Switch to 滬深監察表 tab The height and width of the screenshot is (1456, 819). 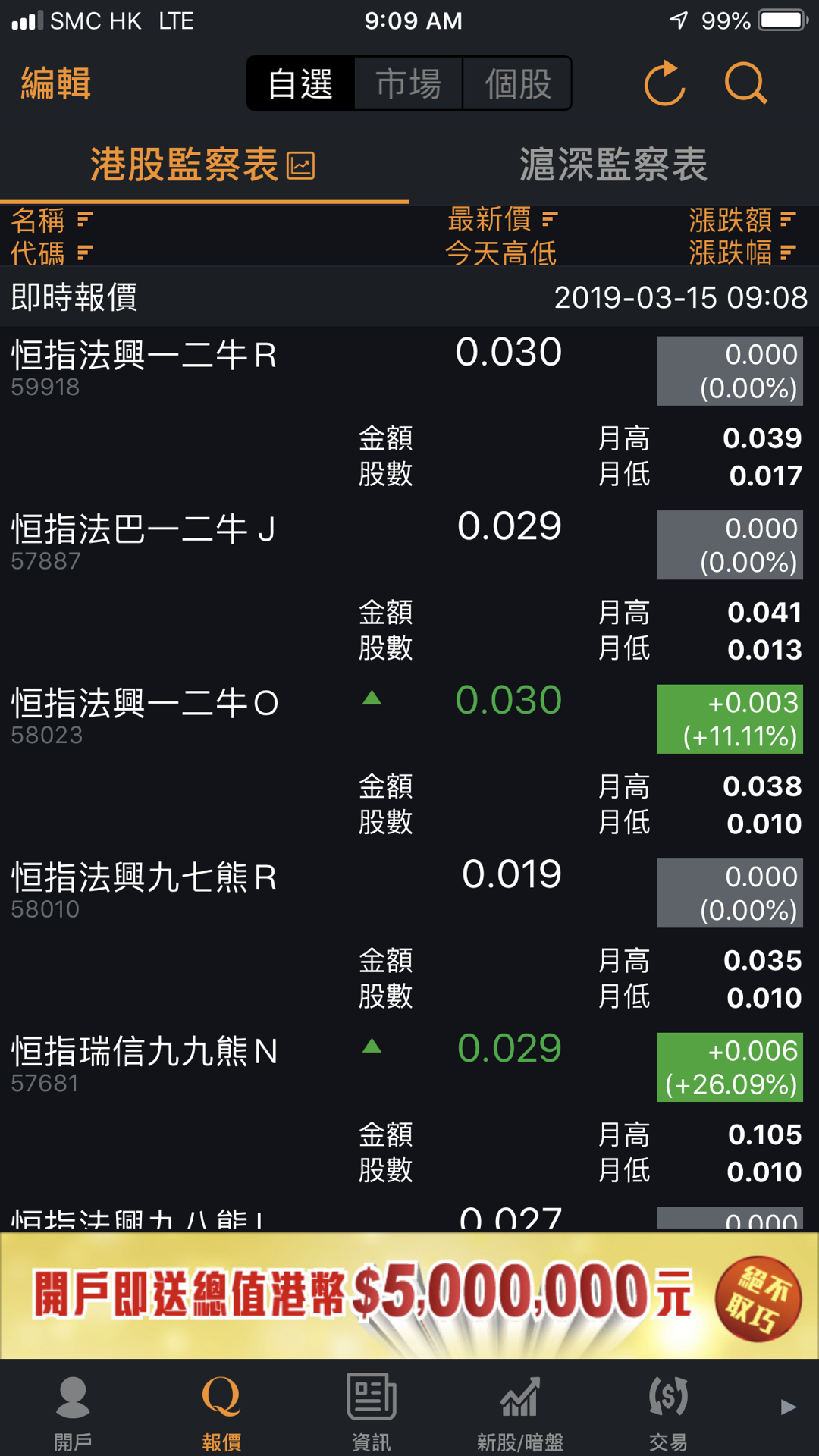click(613, 165)
